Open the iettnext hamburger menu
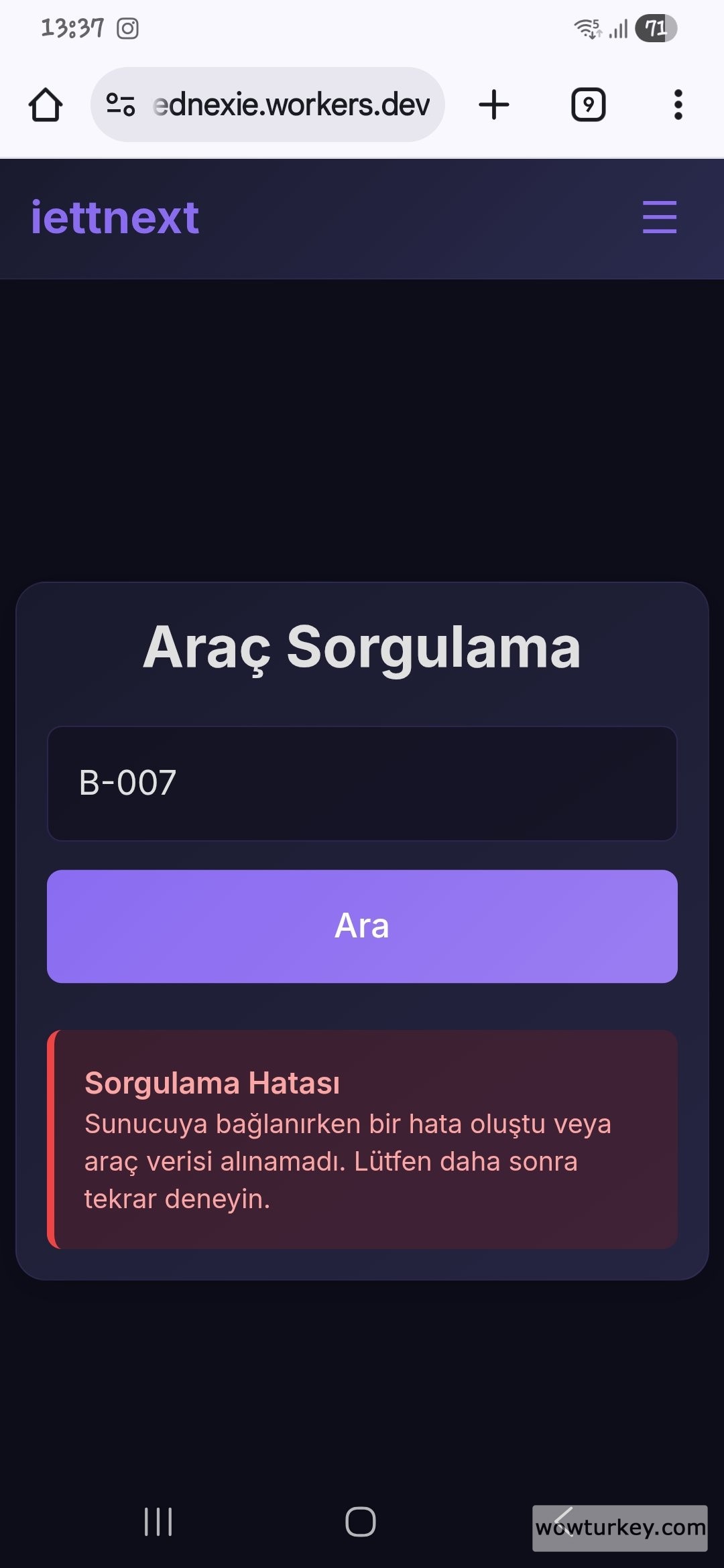This screenshot has height=1568, width=724. 659,217
